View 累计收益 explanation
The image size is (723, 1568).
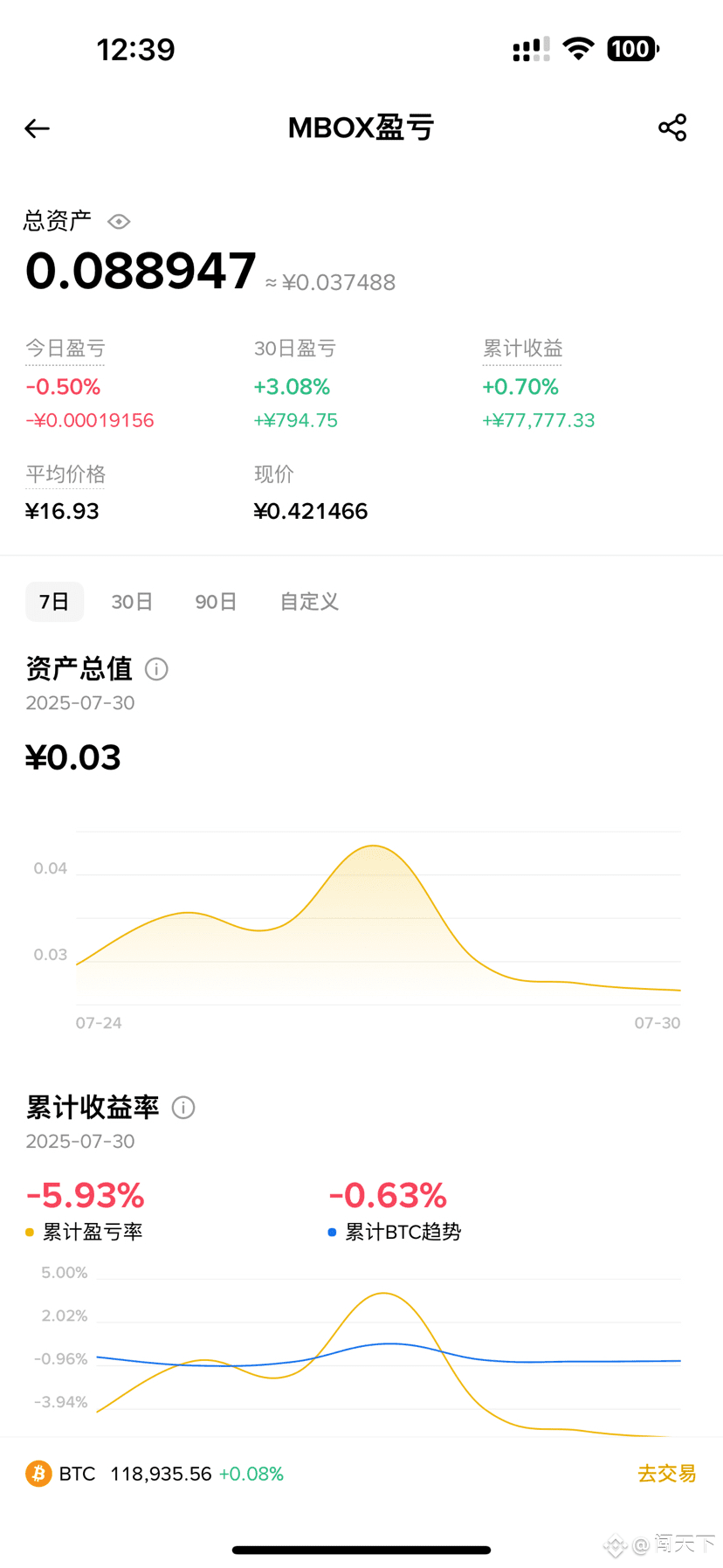522,349
